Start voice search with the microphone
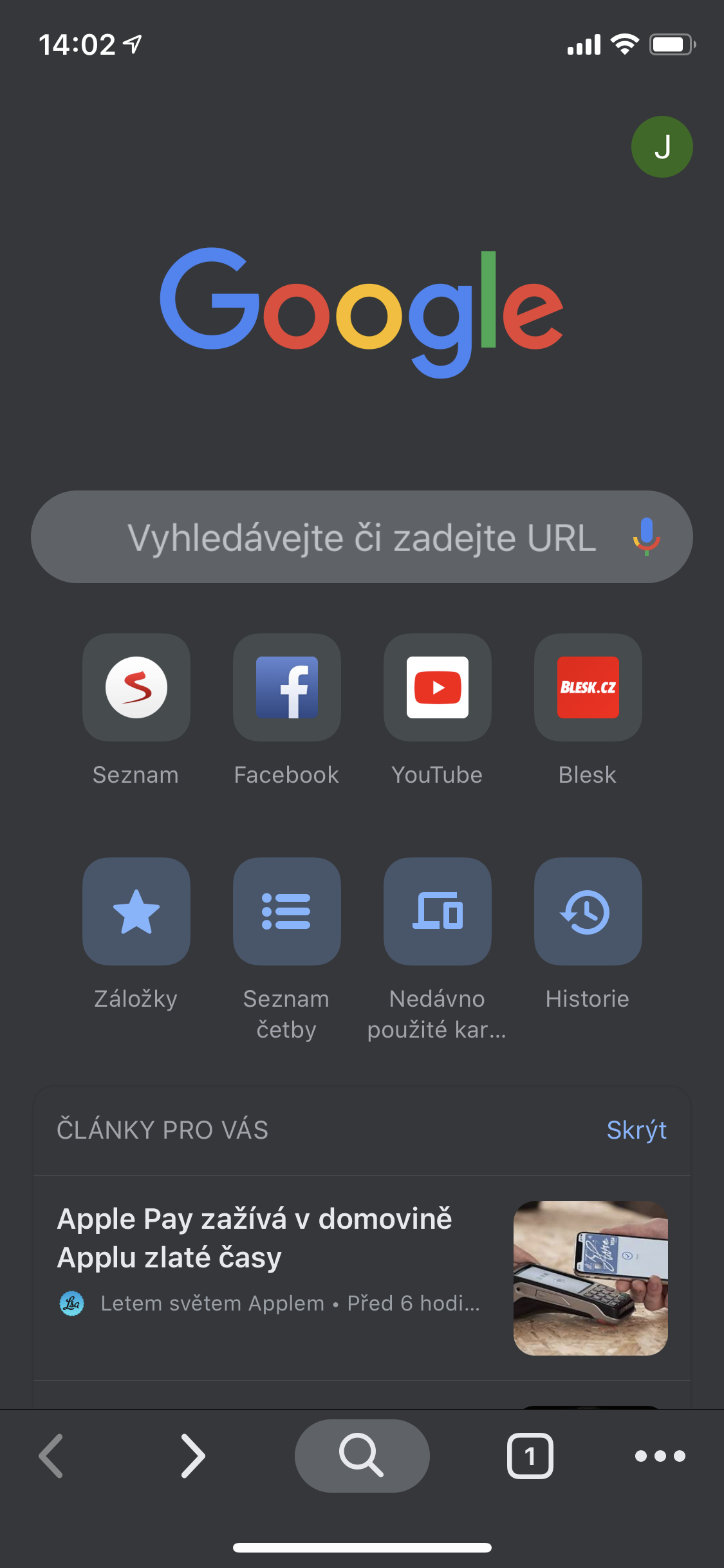The width and height of the screenshot is (724, 1568). click(x=646, y=537)
